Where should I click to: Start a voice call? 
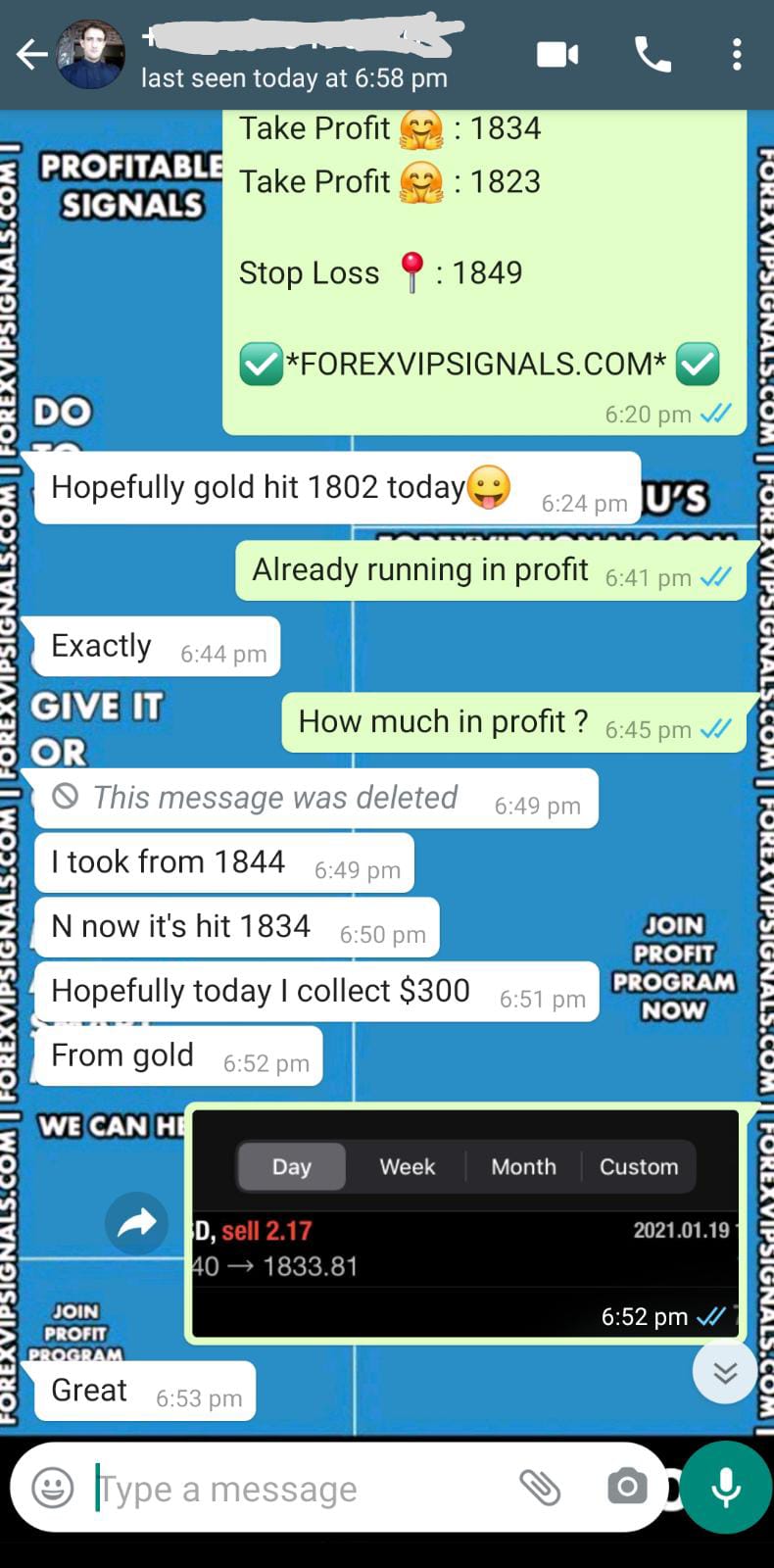pyautogui.click(x=653, y=55)
